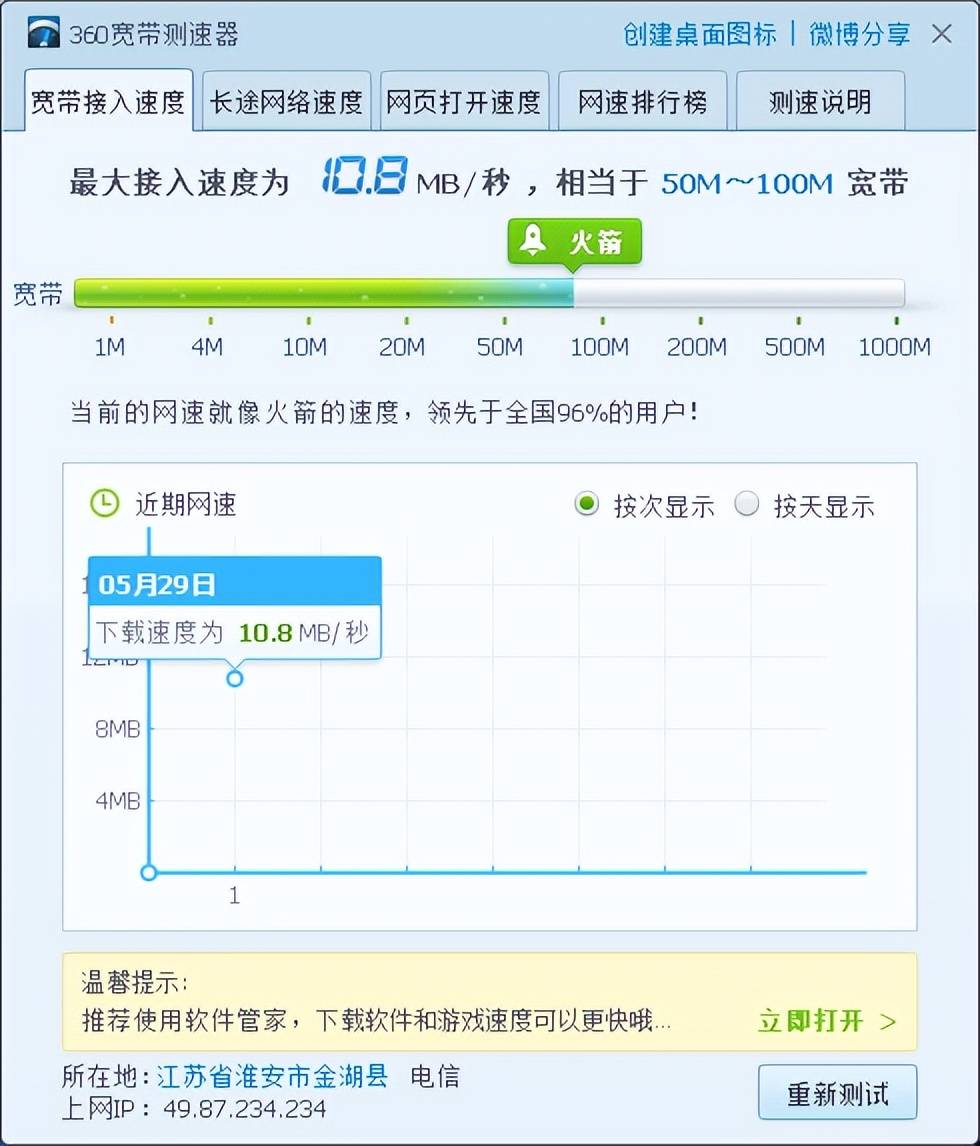Switch to the 长途网络速度 tab

(x=286, y=102)
